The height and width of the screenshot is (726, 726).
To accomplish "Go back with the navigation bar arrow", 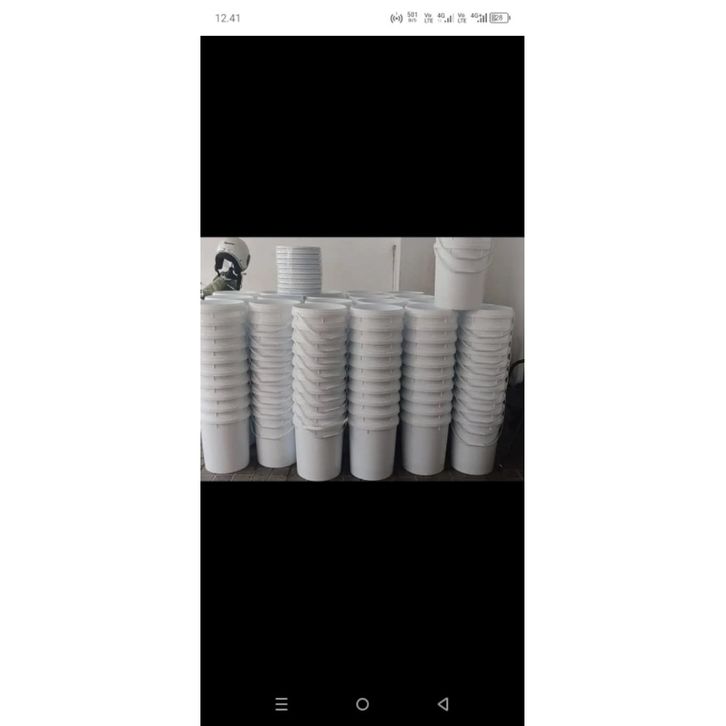I will tap(443, 704).
